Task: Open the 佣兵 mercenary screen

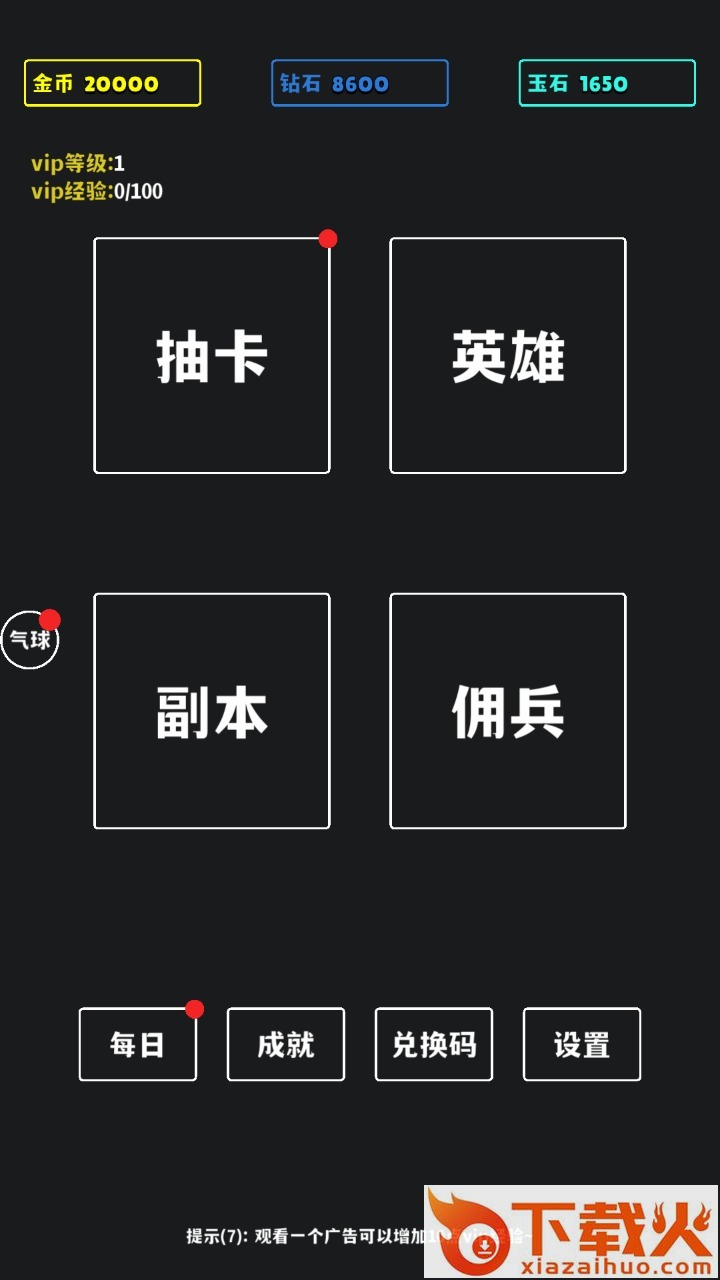Action: (x=507, y=710)
